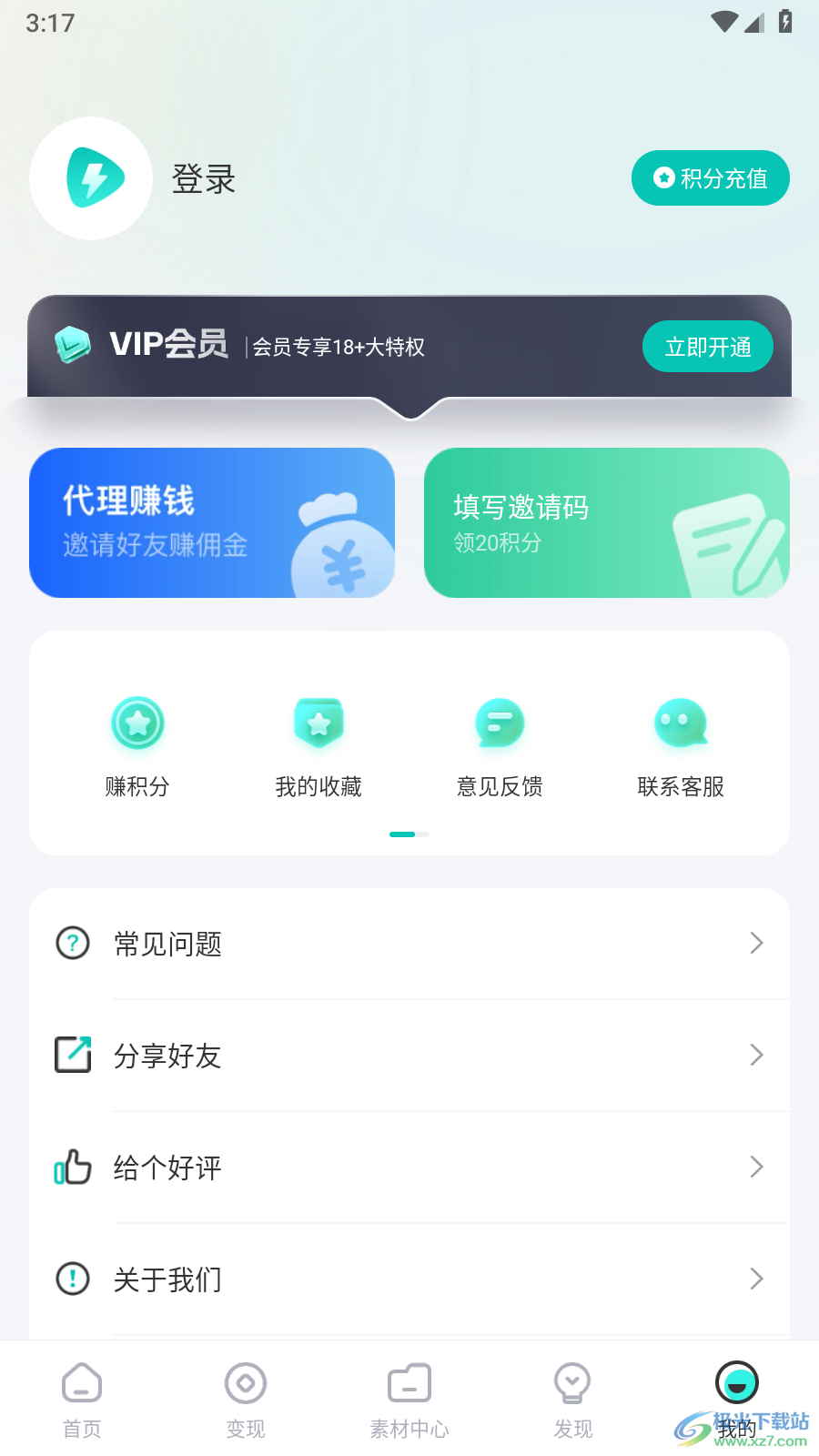Switch to the 首页 tab
The width and height of the screenshot is (819, 1456).
[82, 1400]
